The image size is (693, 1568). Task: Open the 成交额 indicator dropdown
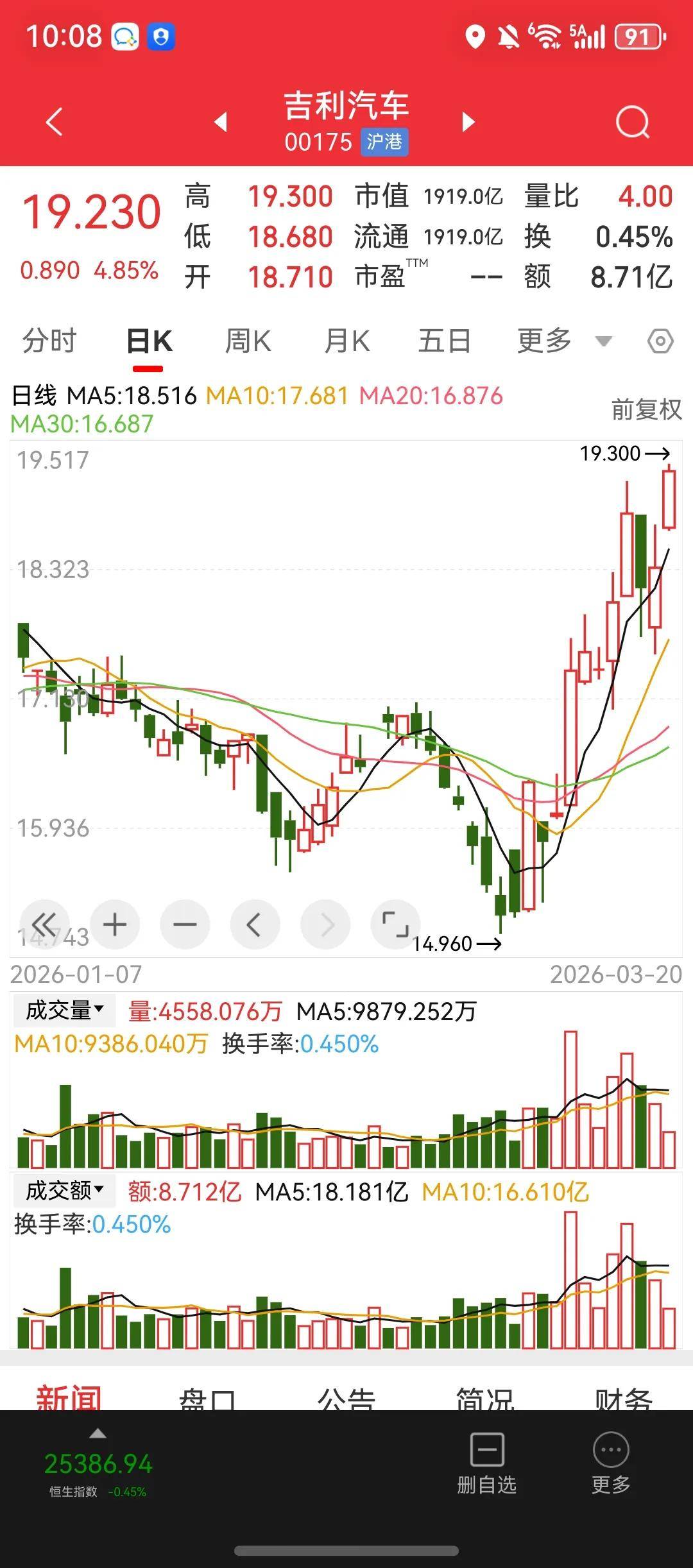pos(64,1191)
